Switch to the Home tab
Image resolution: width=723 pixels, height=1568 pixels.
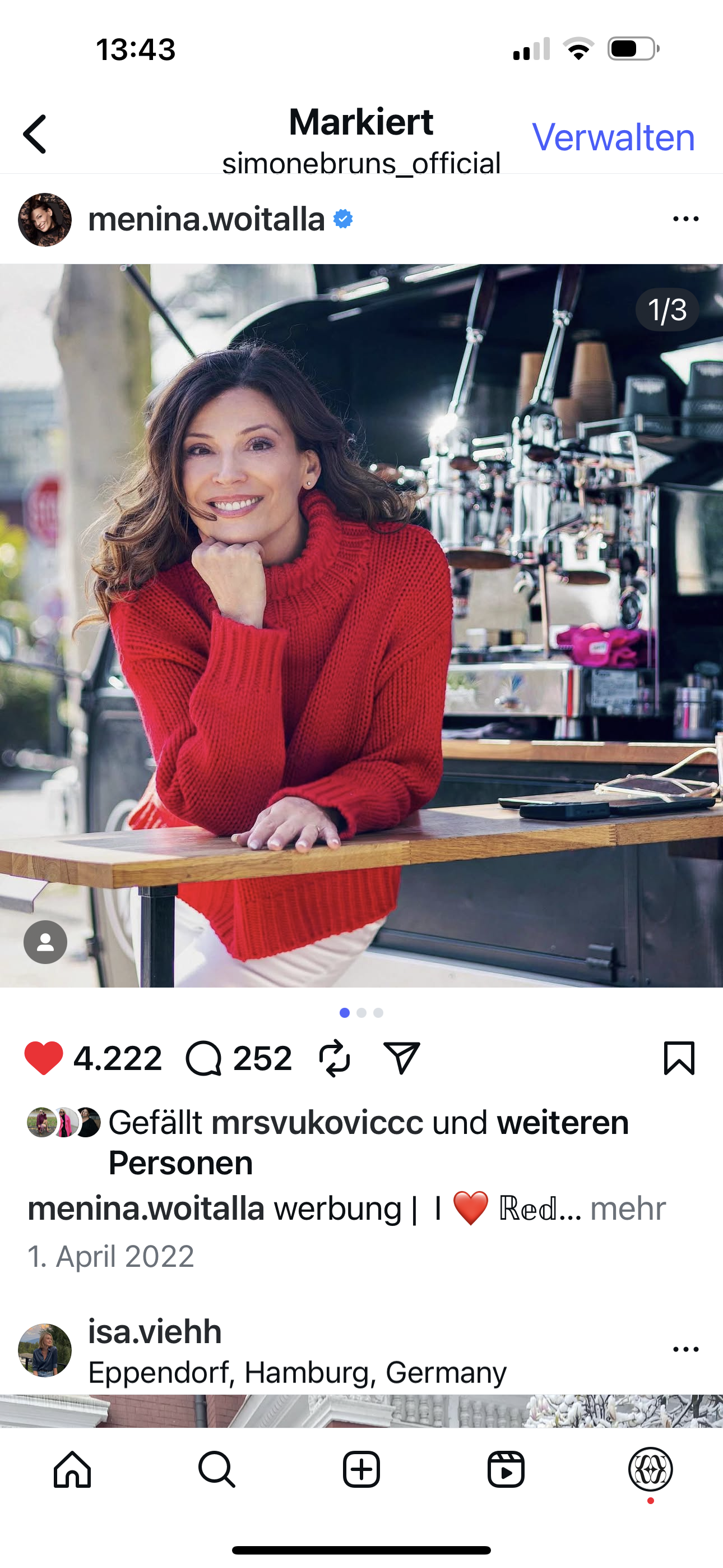point(72,1469)
